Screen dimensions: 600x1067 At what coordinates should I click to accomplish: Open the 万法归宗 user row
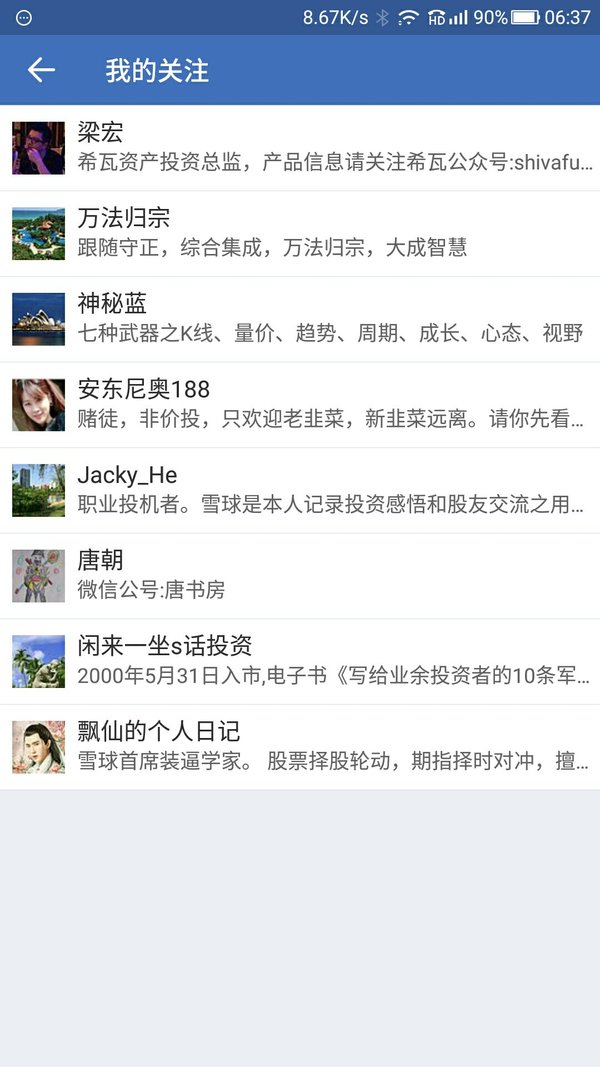300,233
